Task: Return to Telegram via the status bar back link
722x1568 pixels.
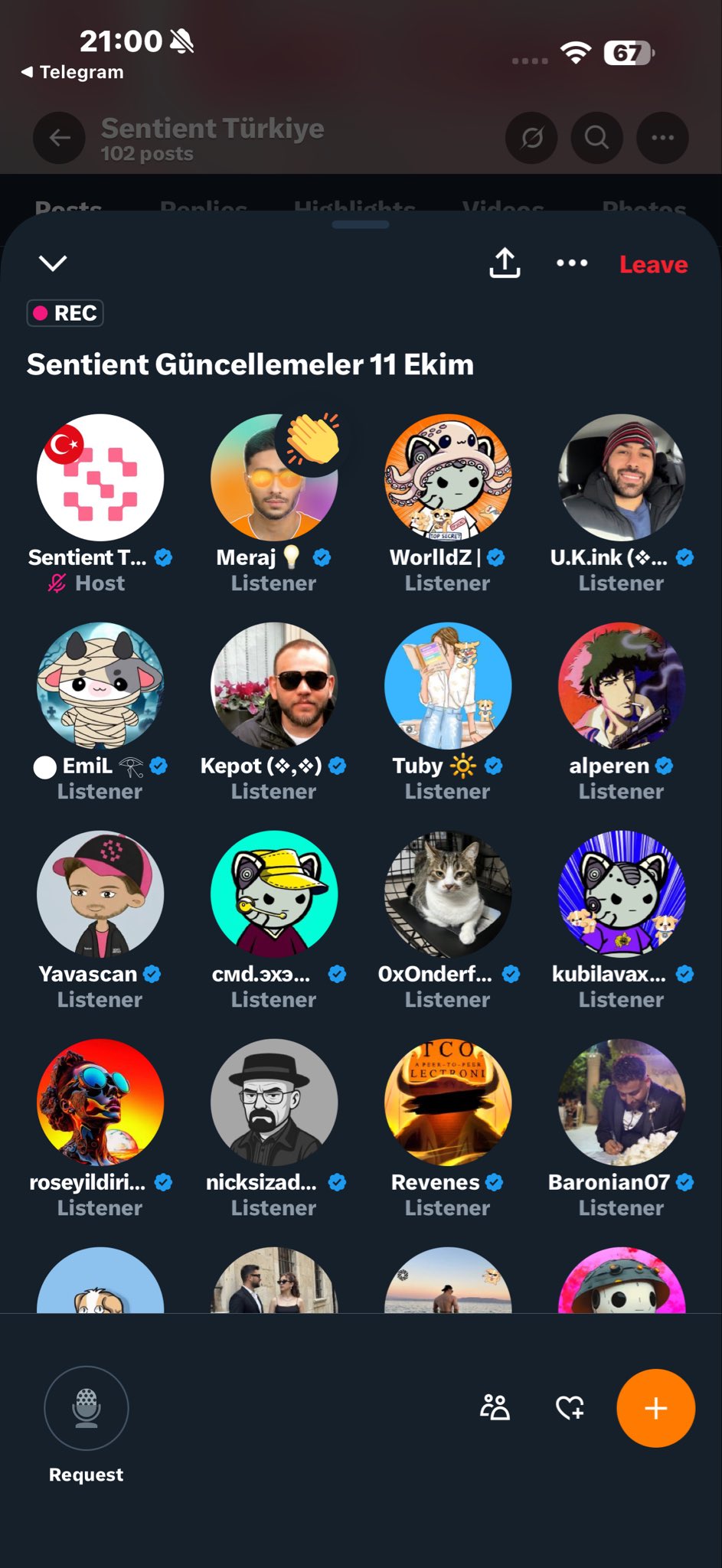Action: (73, 72)
